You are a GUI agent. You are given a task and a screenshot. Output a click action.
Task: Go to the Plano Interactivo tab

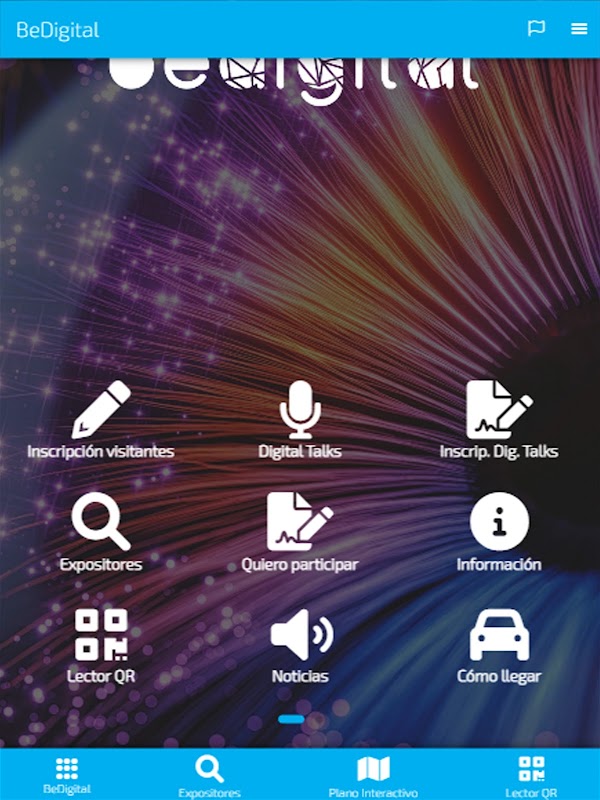(373, 777)
